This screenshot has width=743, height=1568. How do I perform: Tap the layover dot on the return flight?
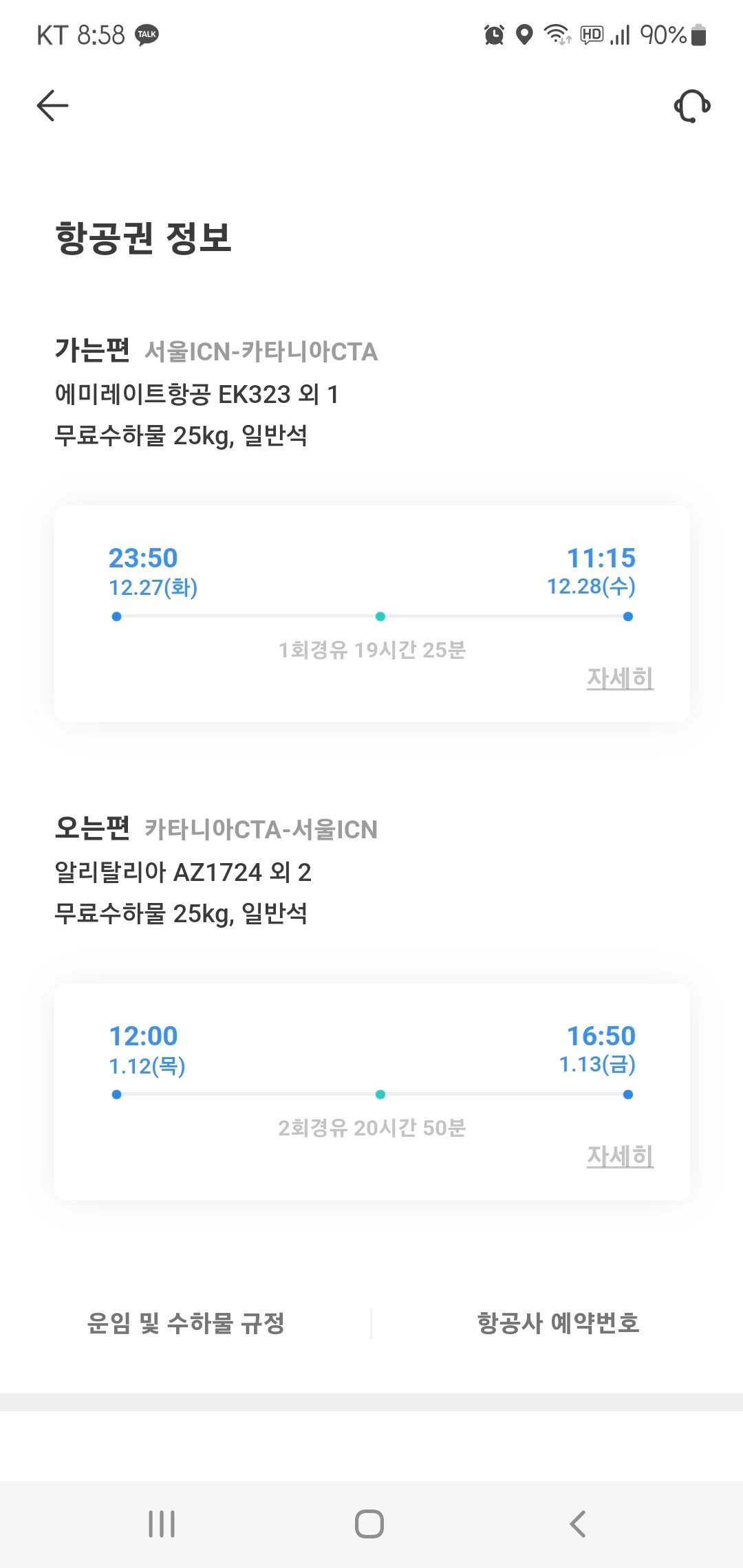380,1094
